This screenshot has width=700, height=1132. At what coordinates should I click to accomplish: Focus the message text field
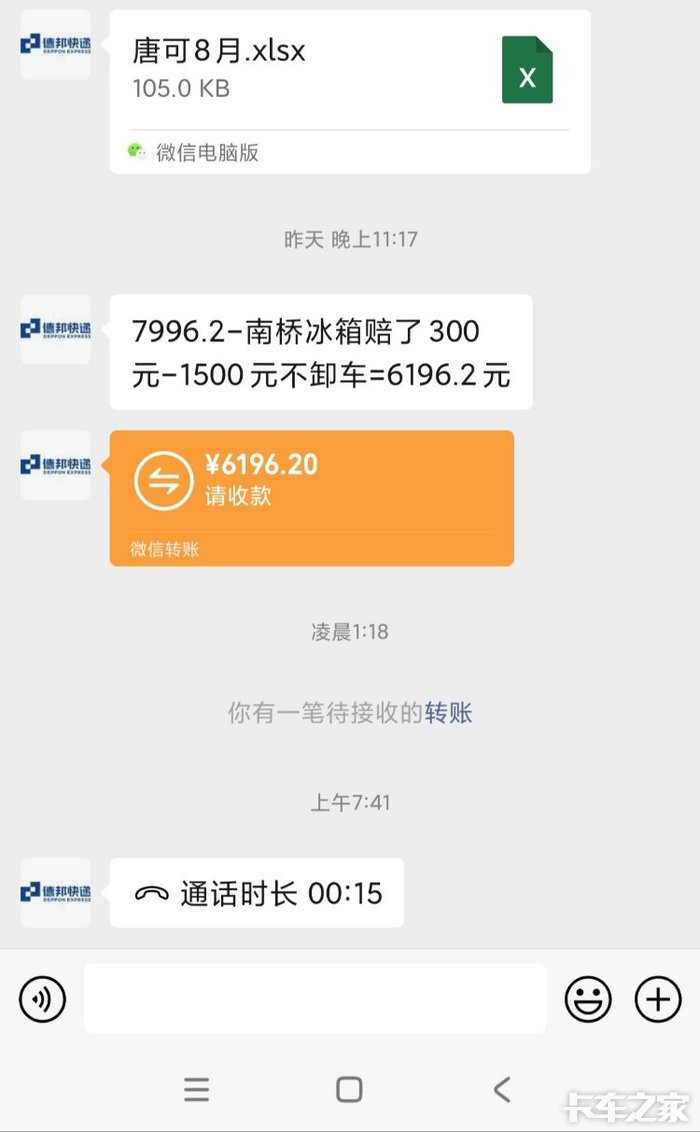click(314, 999)
